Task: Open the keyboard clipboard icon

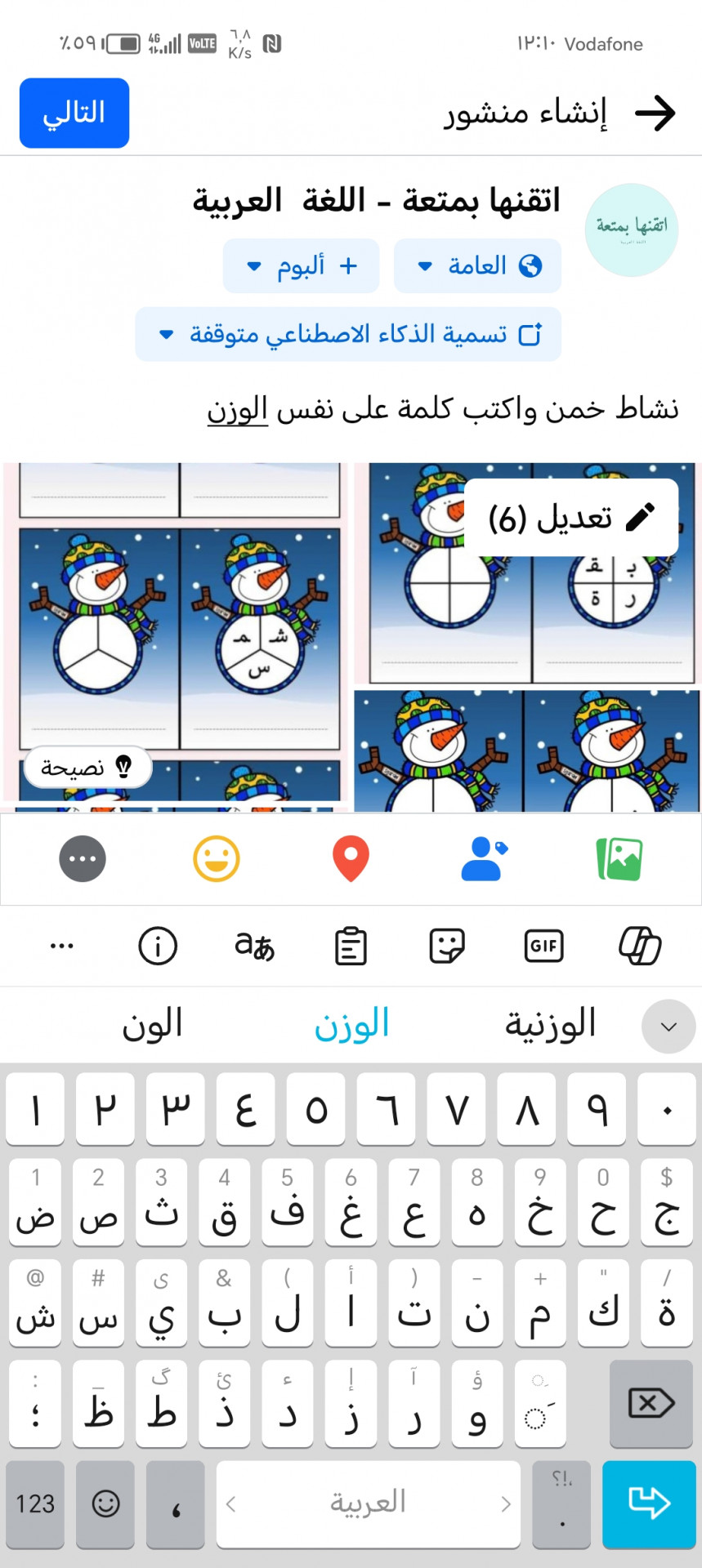Action: [351, 947]
